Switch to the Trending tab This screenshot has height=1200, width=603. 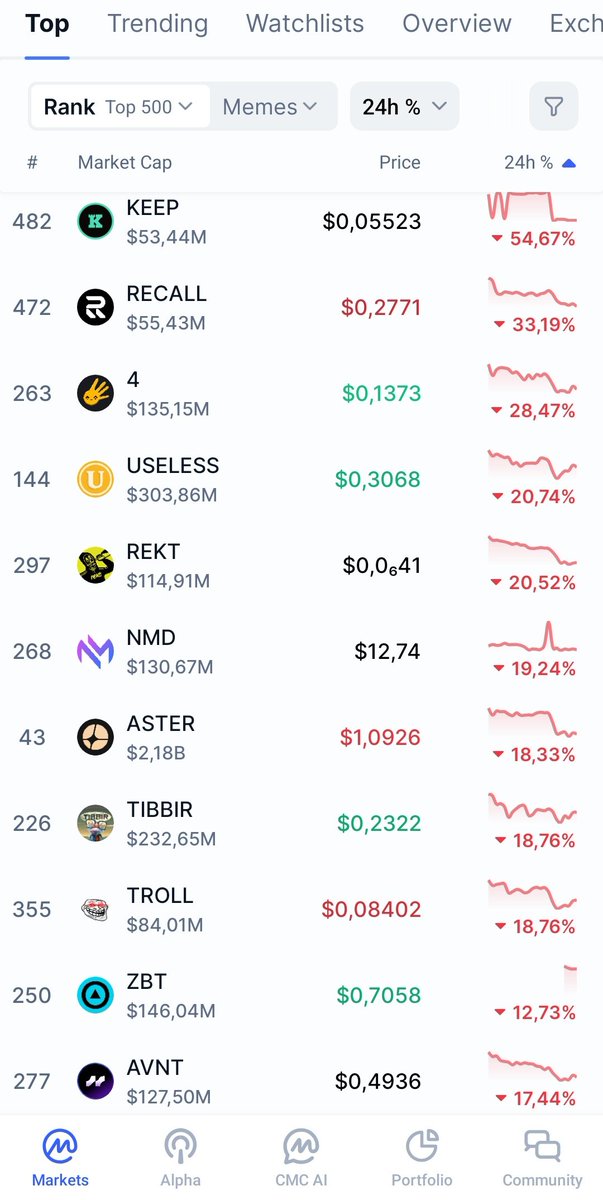157,24
